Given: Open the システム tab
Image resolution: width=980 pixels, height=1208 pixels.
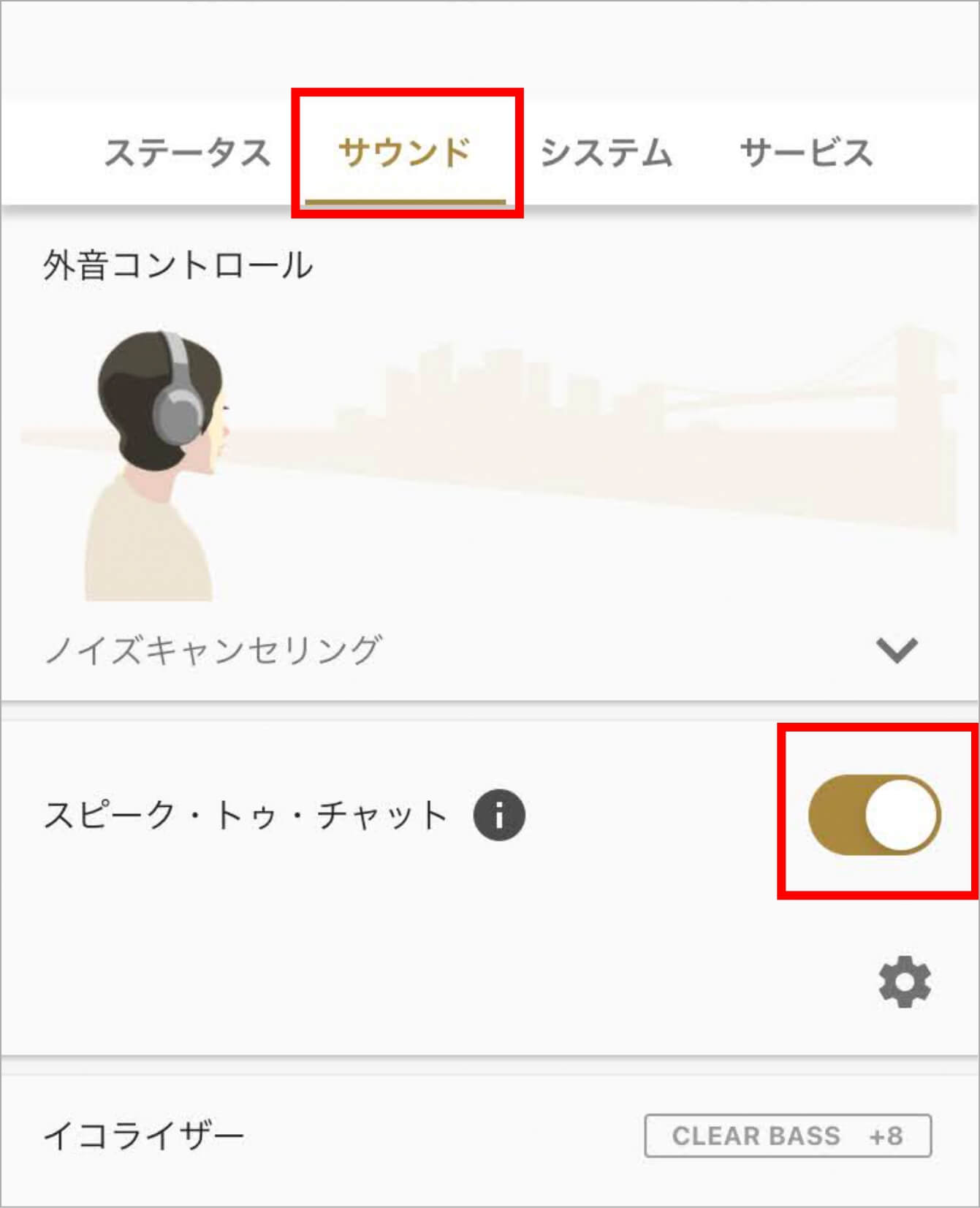Looking at the screenshot, I should [606, 153].
